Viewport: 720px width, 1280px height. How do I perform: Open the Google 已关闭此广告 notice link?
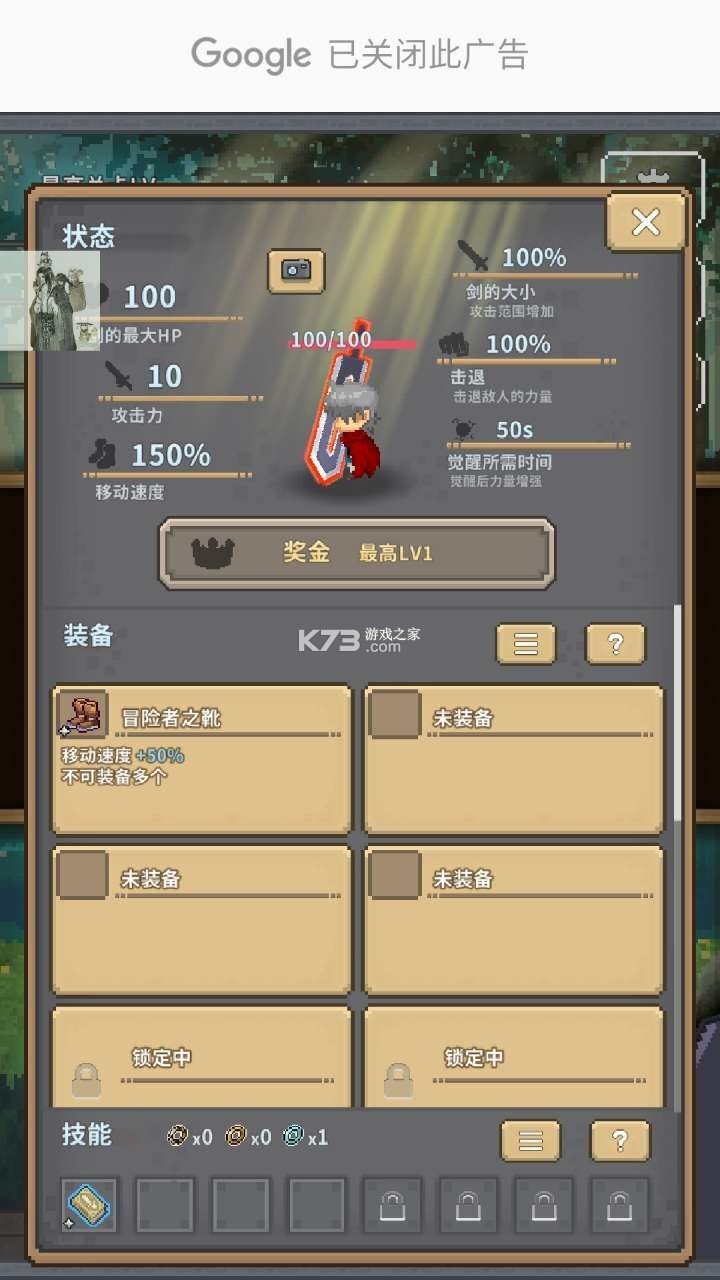360,55
